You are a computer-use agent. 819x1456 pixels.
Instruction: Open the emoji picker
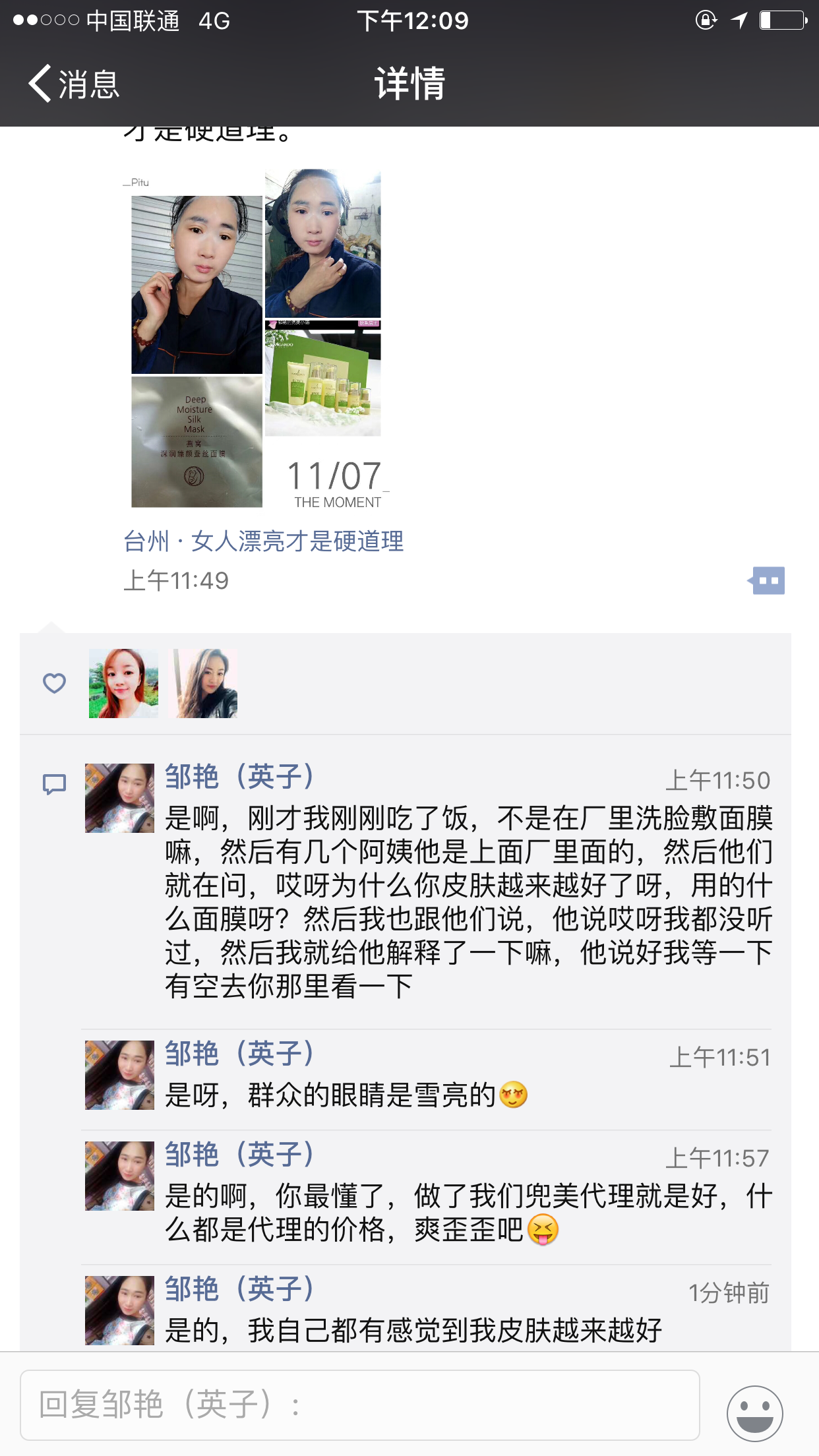[754, 1413]
